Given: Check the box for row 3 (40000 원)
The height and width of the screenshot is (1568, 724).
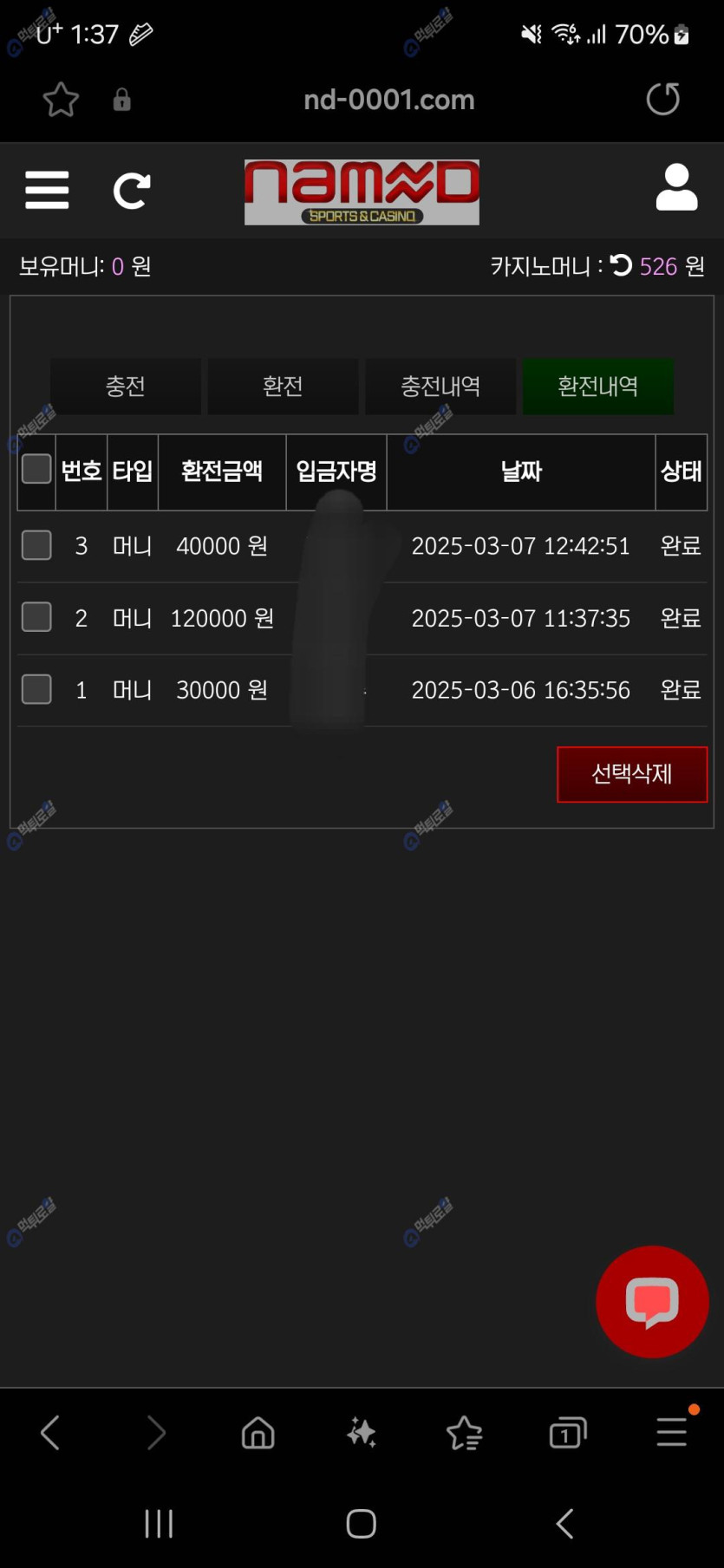Looking at the screenshot, I should click(36, 545).
